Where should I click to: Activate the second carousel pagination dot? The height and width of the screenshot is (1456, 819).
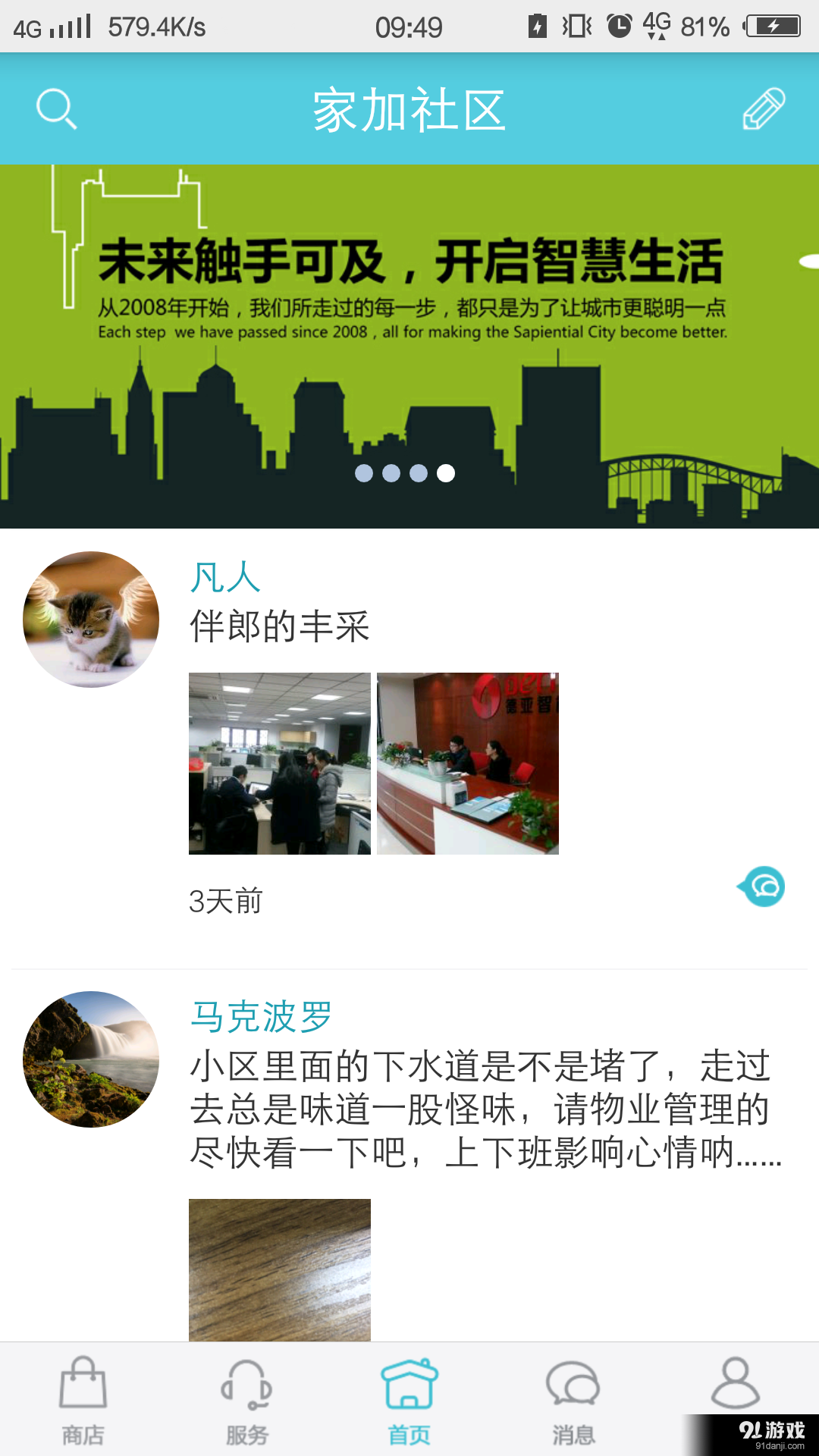click(392, 474)
